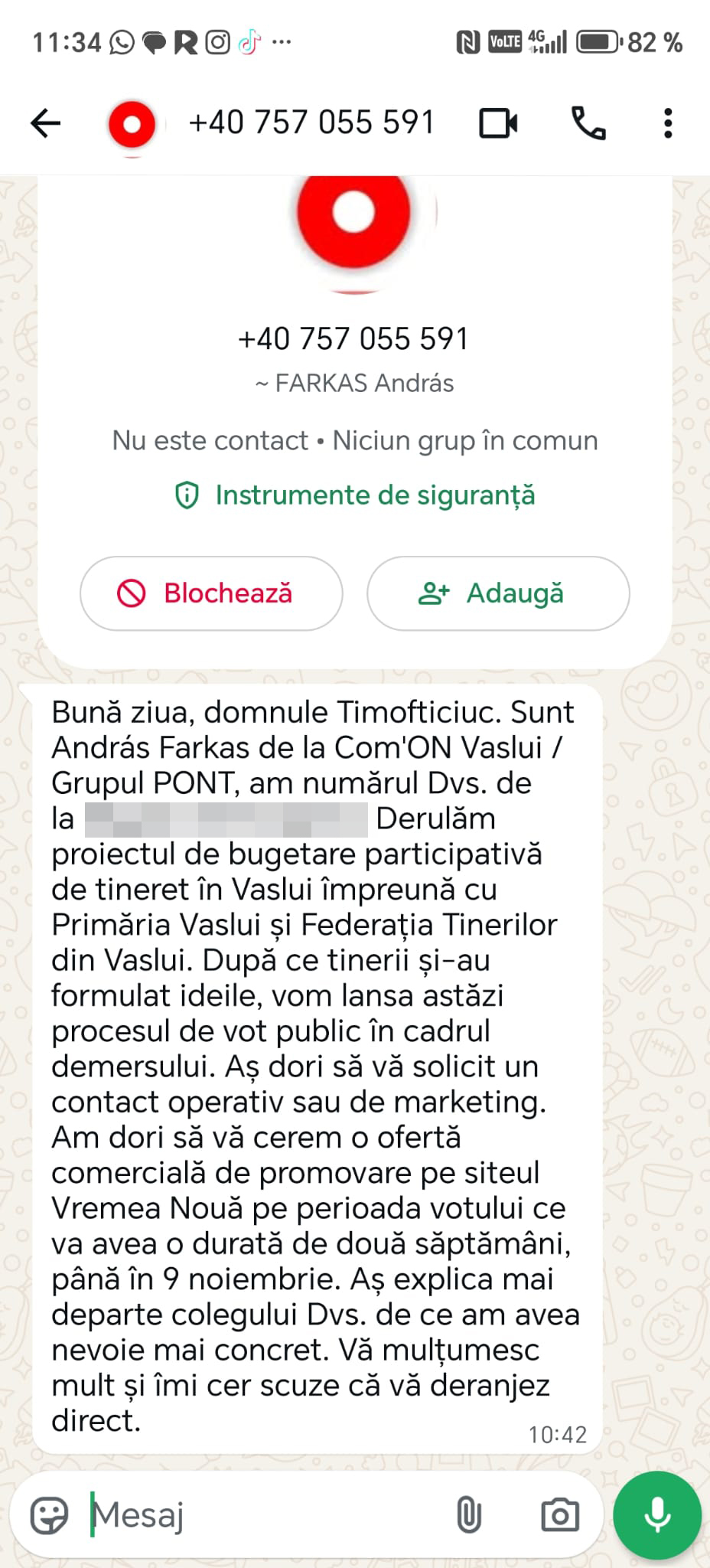Record a voice message
710x1568 pixels.
point(657,1514)
